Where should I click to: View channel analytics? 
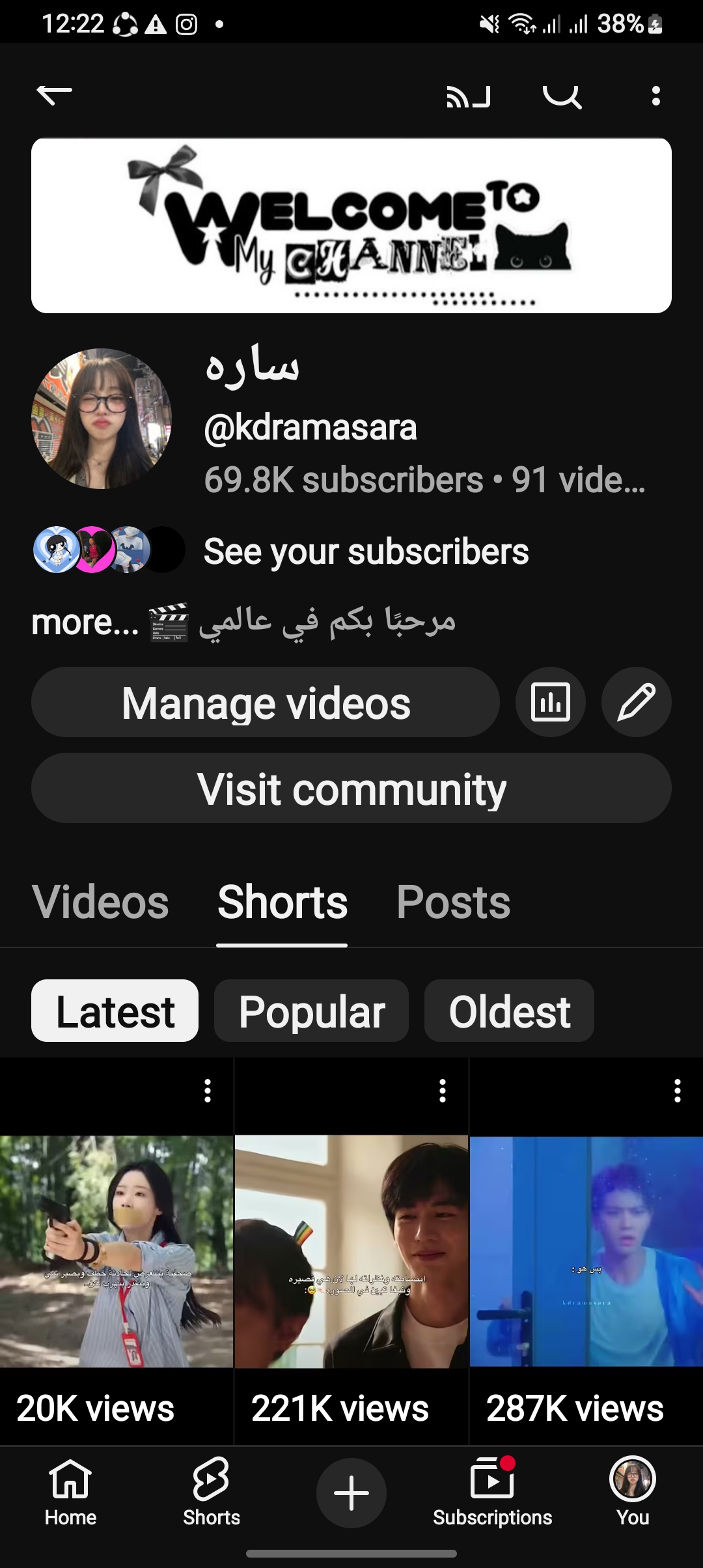tap(551, 703)
